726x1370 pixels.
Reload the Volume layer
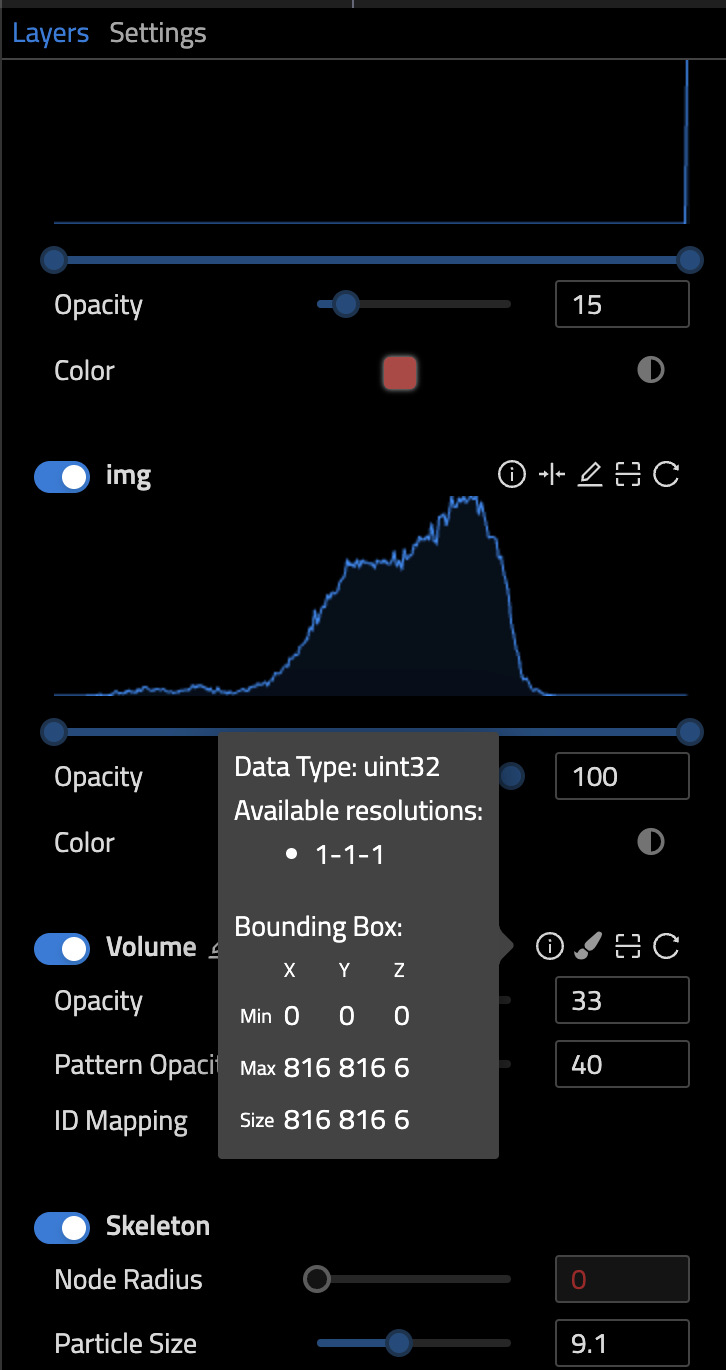(x=666, y=945)
